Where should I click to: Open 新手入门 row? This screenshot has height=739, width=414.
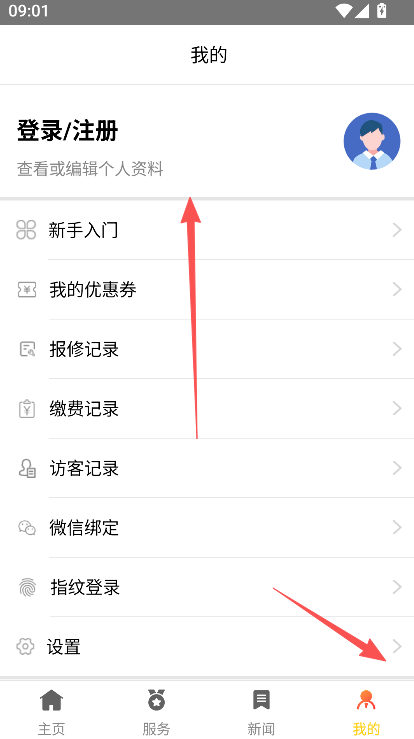(x=207, y=230)
